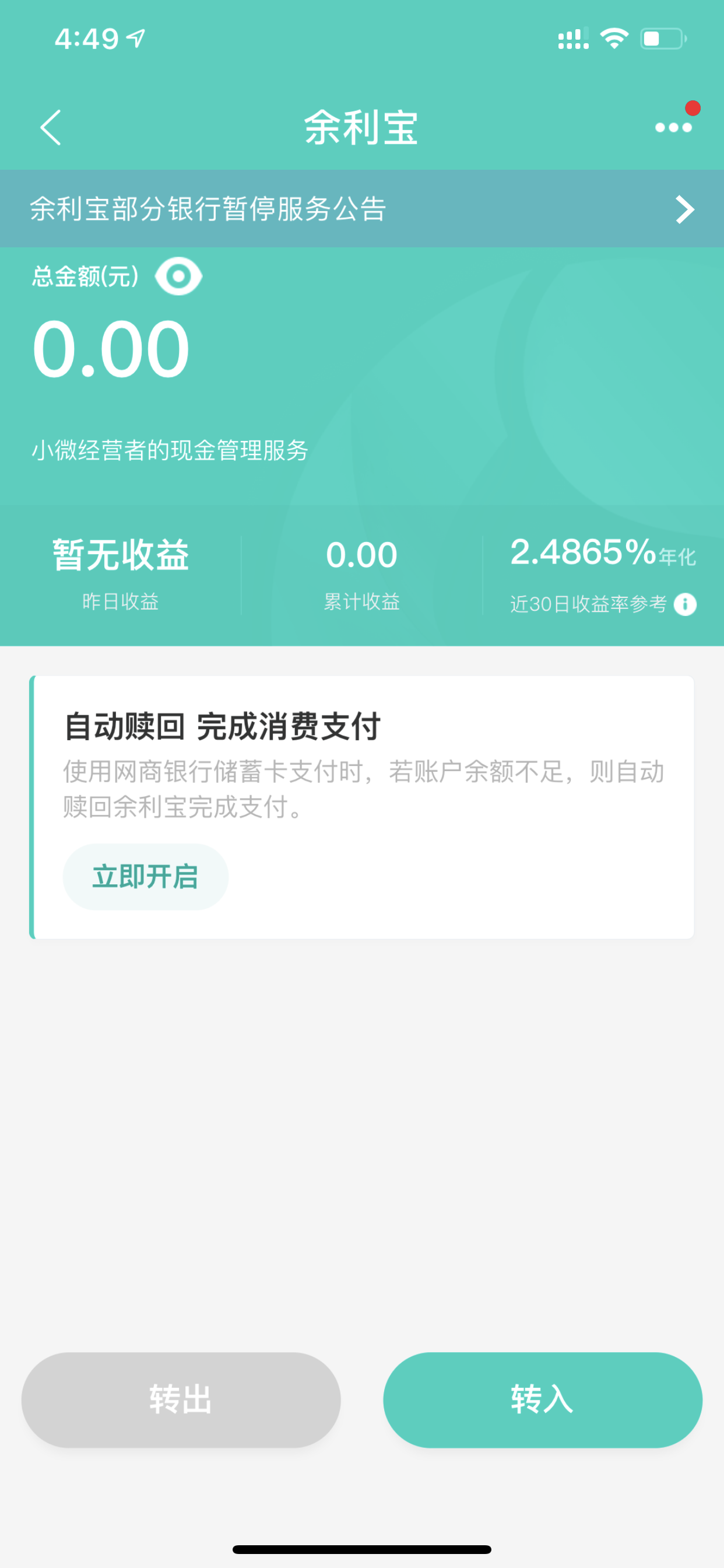
Task: Tap the info icon beside 近30日收益率参考
Action: coord(685,604)
